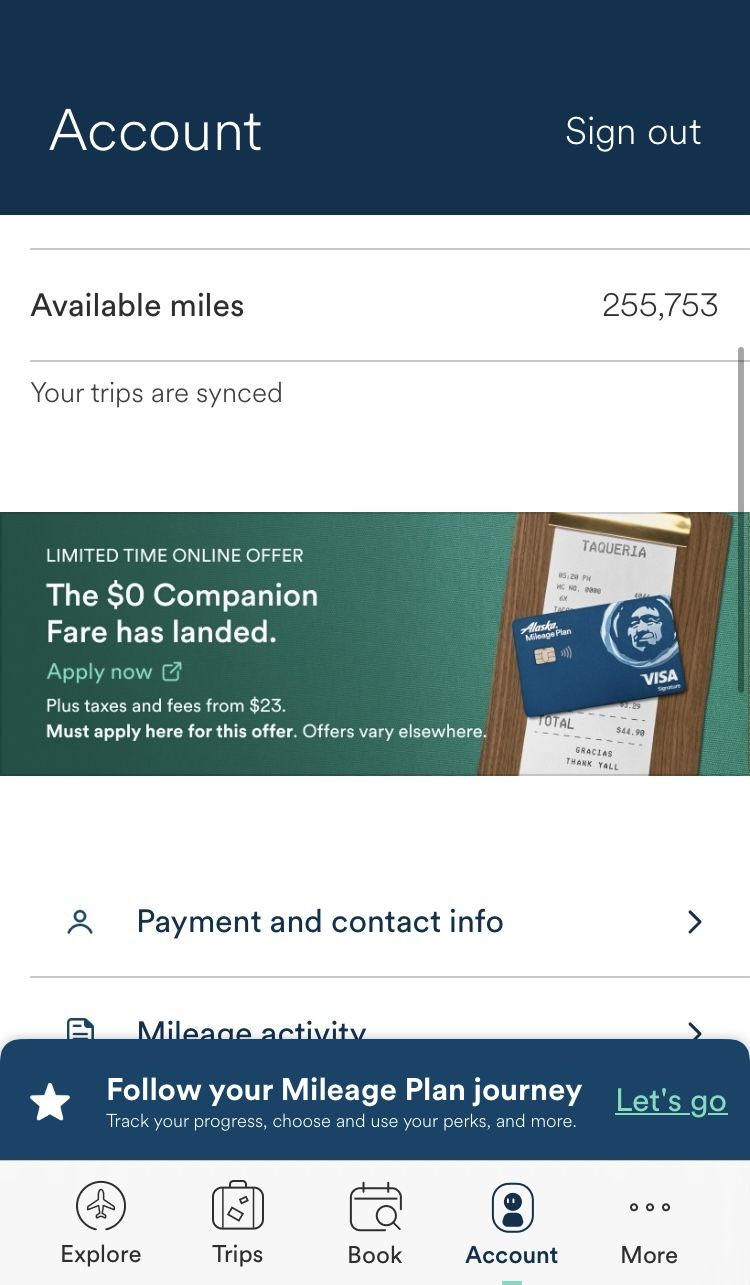Select the Account tab

click(x=512, y=1223)
